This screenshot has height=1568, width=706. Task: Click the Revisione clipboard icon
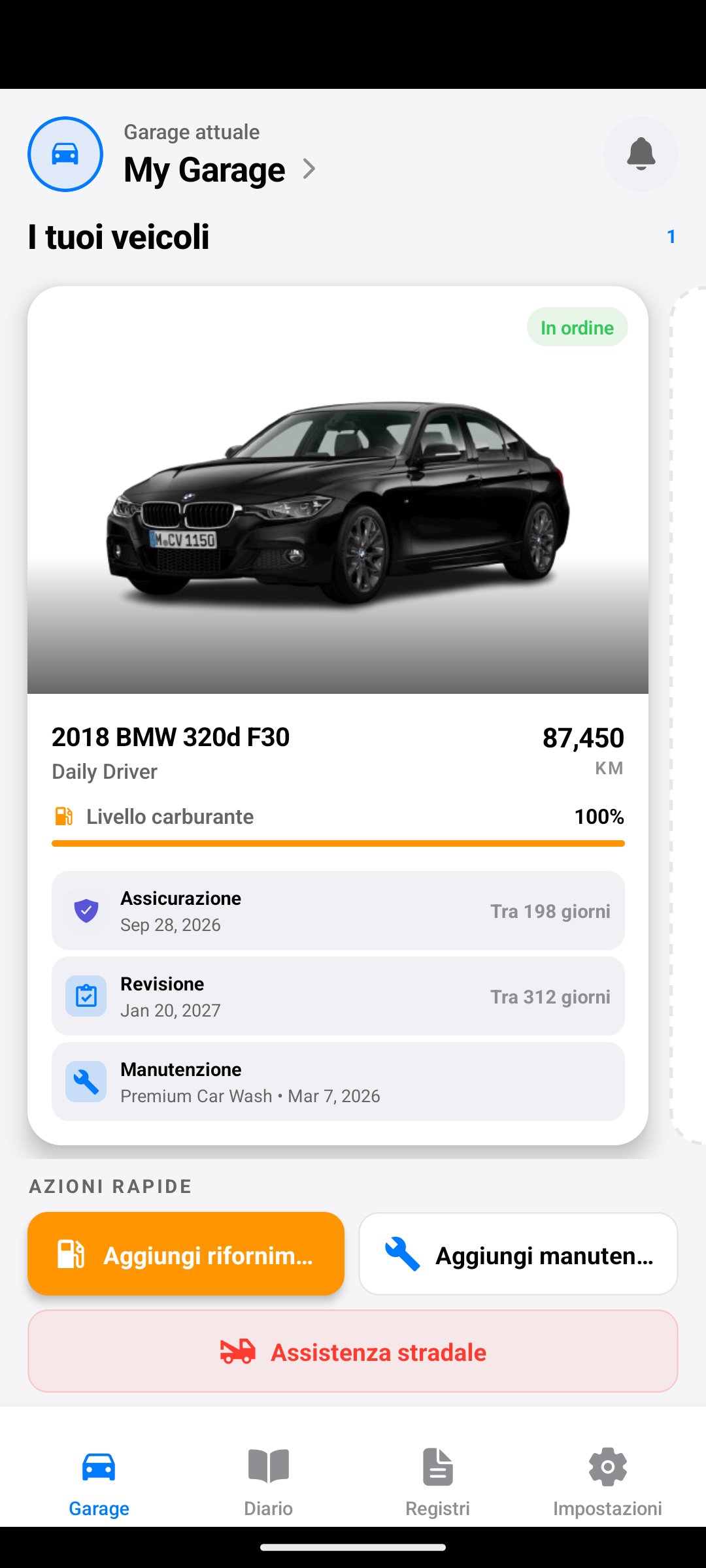[x=86, y=996]
